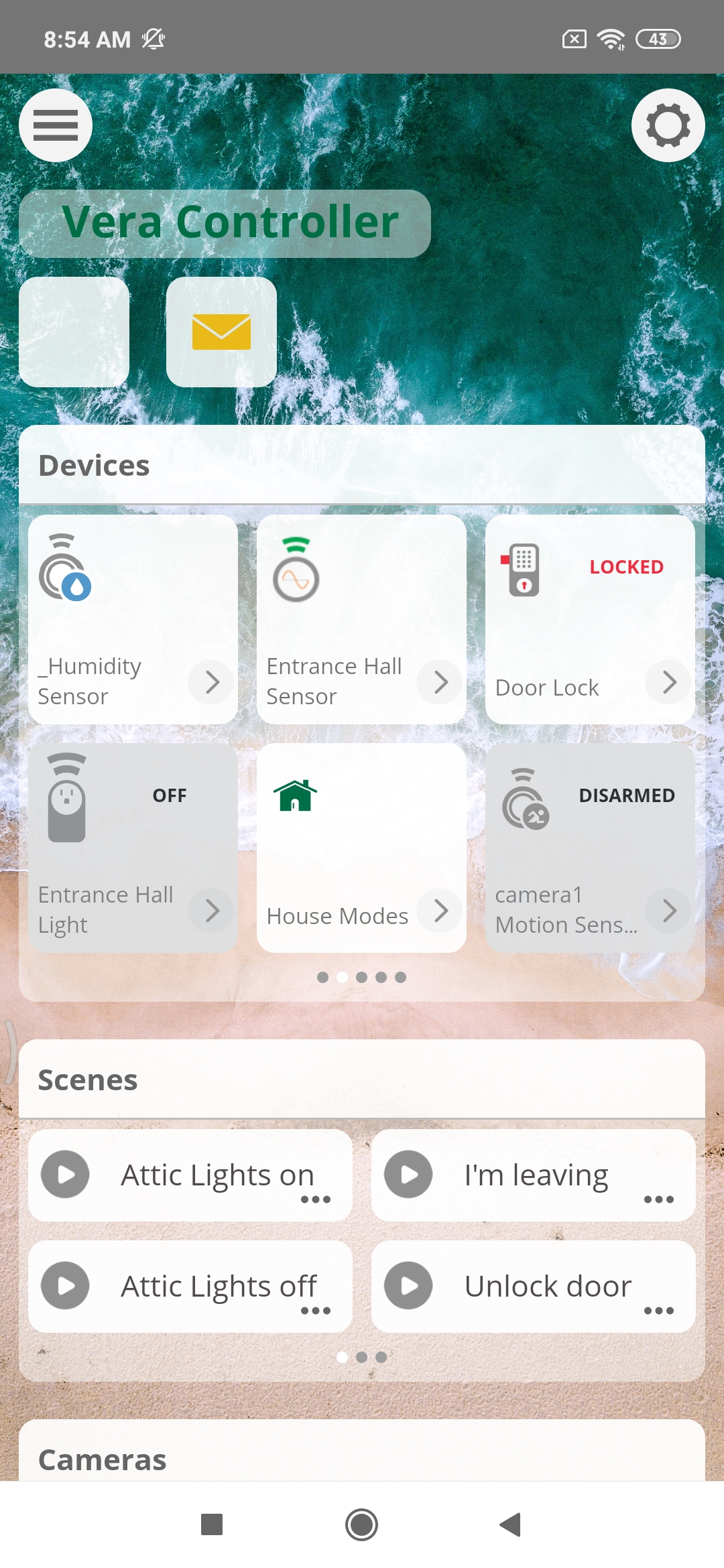Open the House Modes card
724x1568 pixels.
pyautogui.click(x=361, y=848)
